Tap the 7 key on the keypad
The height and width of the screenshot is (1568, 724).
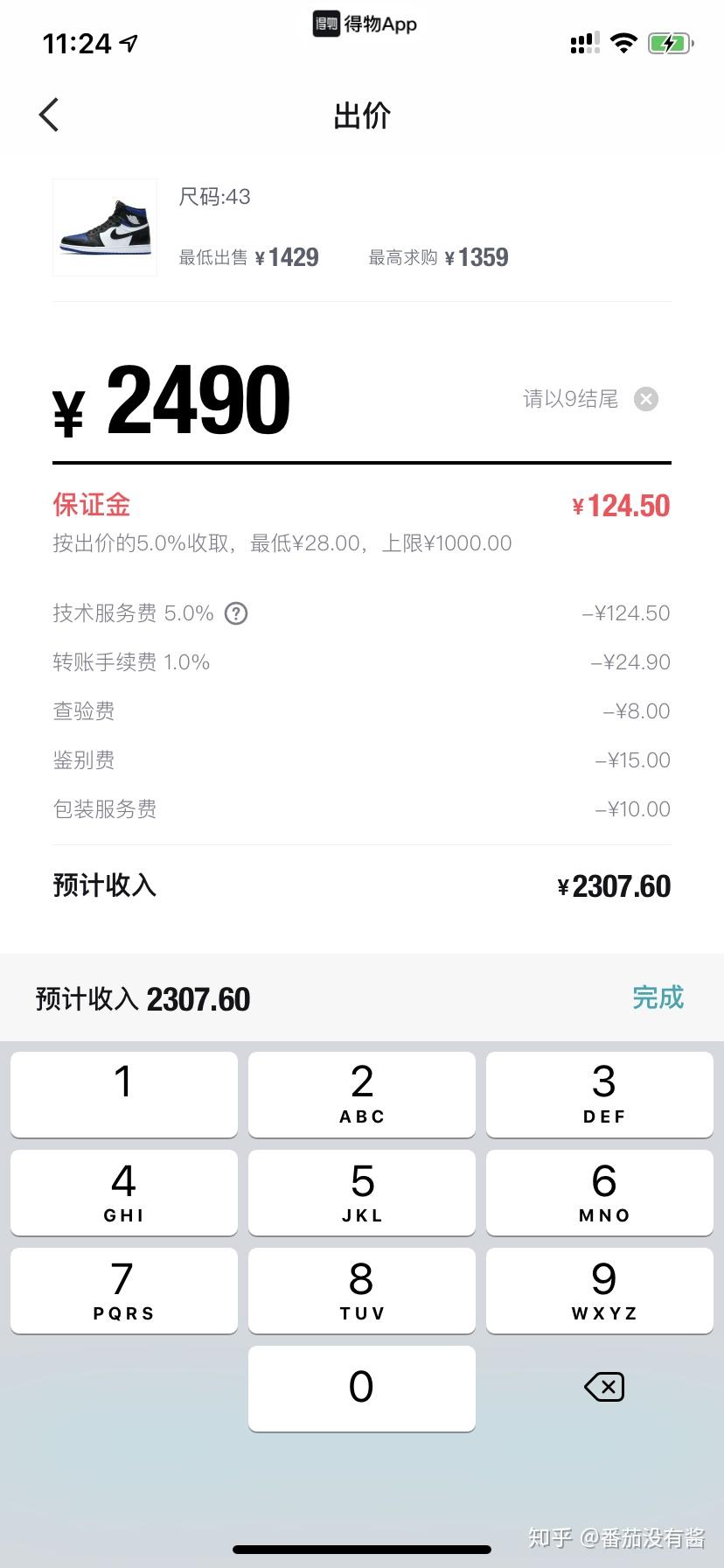(x=123, y=1290)
